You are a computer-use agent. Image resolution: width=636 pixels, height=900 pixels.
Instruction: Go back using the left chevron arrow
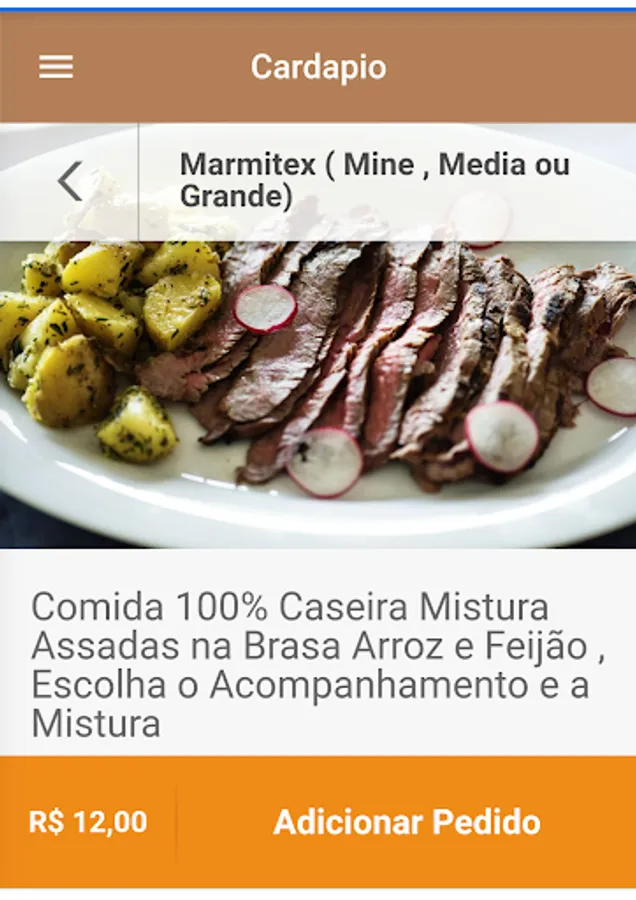tap(70, 181)
